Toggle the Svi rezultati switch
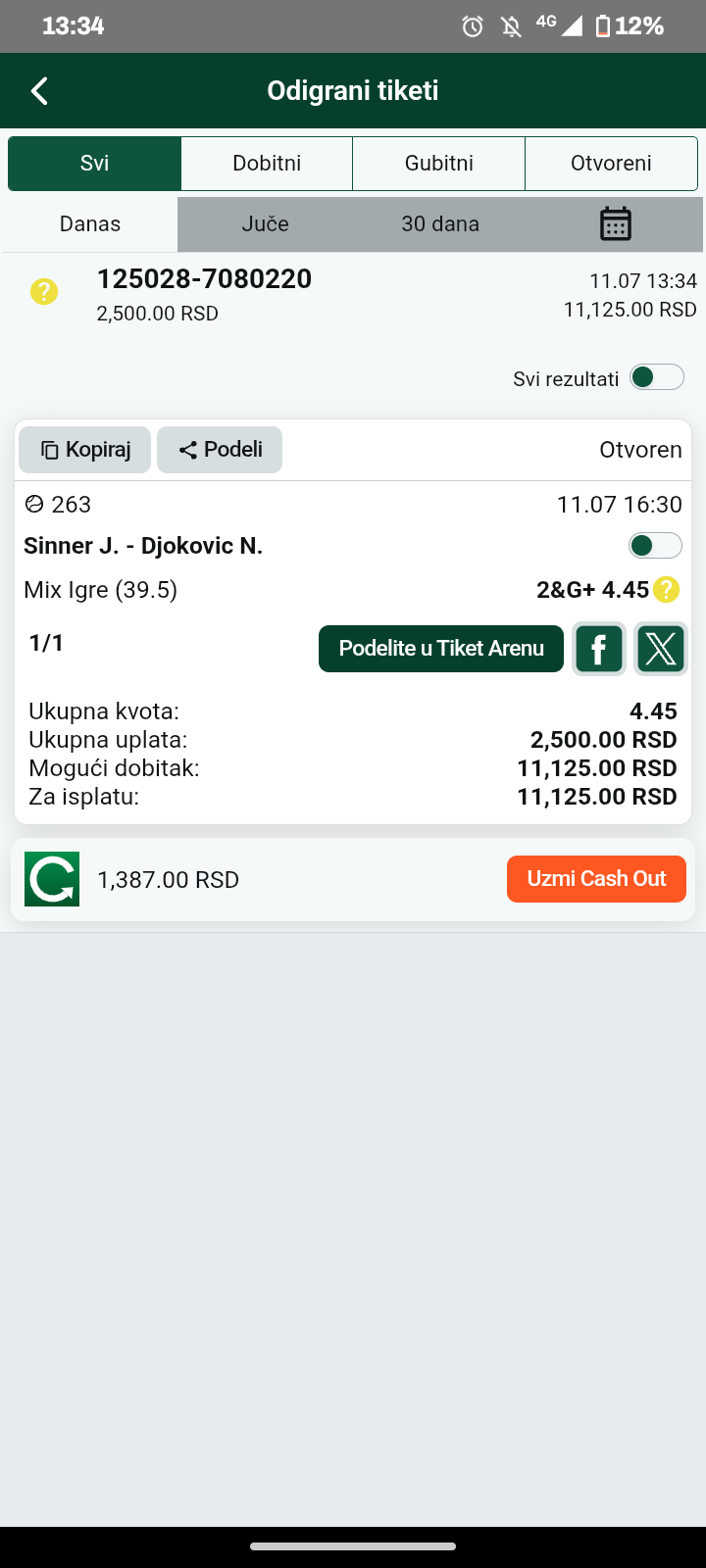The image size is (706, 1568). pos(657,377)
